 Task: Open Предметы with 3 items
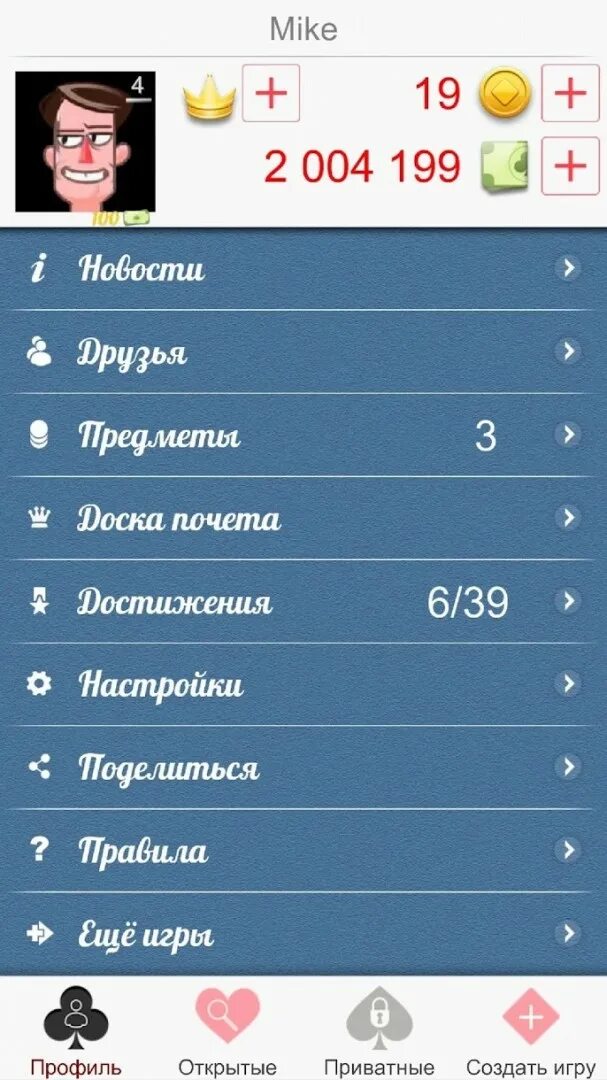coord(303,435)
